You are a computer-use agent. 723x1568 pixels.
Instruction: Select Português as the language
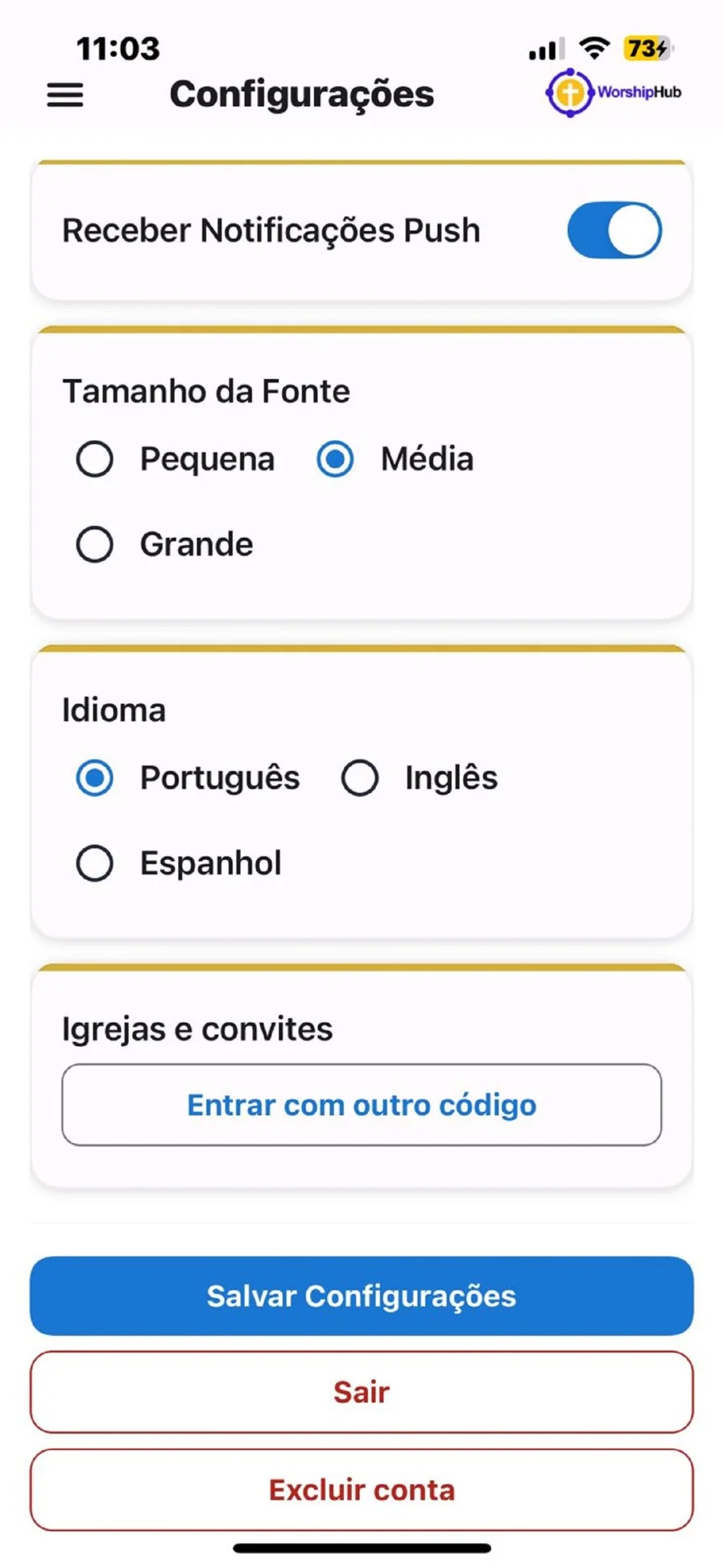coord(95,776)
